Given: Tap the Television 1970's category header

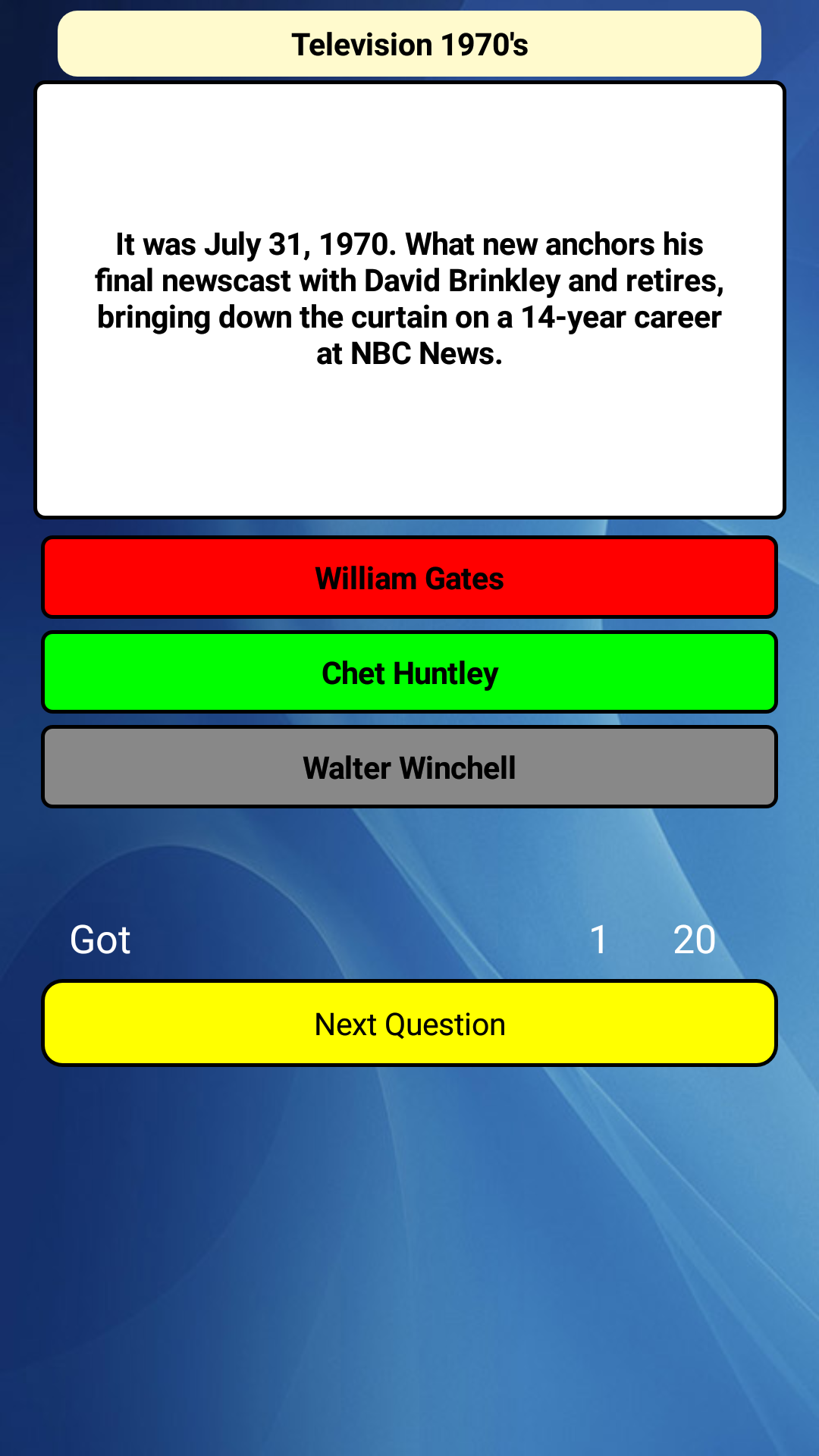Looking at the screenshot, I should click(x=409, y=43).
